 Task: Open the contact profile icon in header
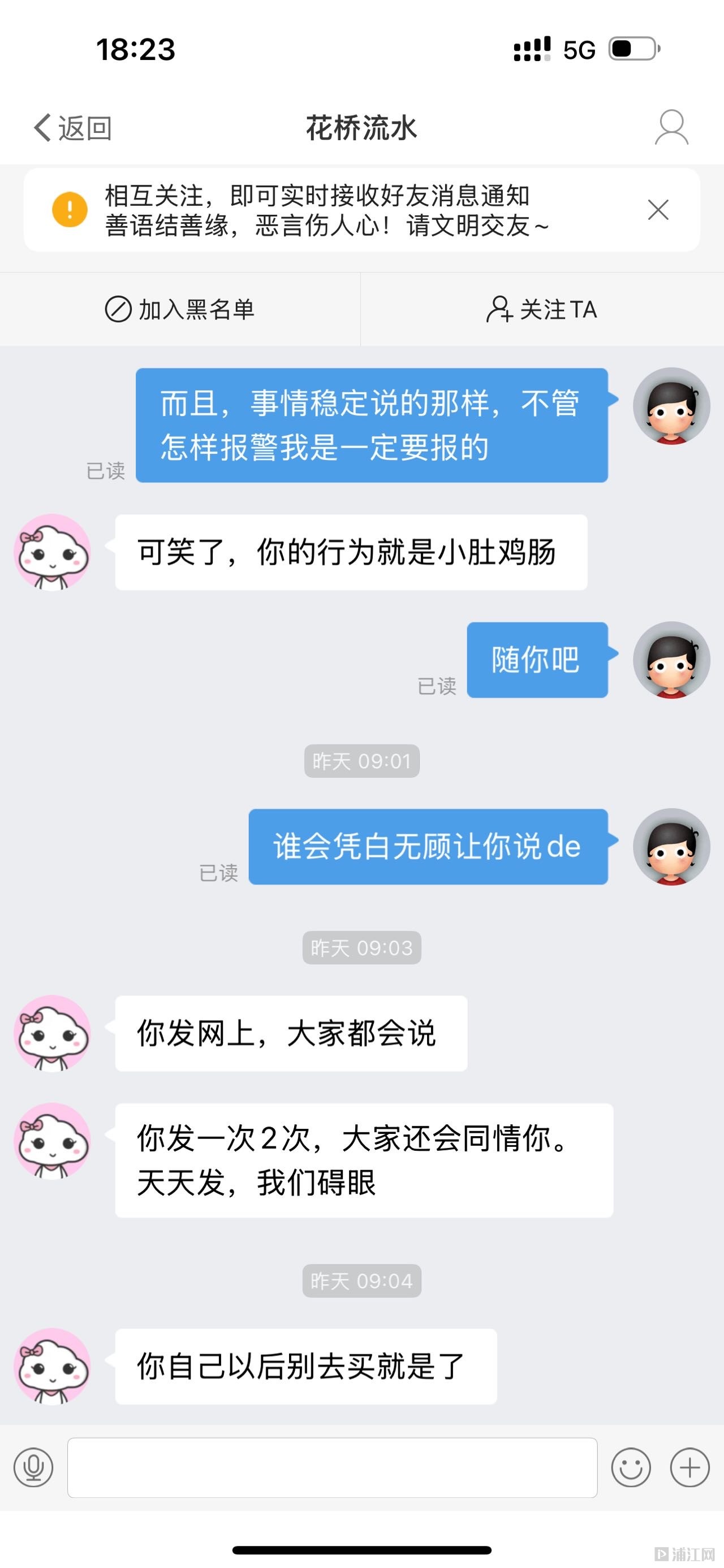[x=671, y=128]
